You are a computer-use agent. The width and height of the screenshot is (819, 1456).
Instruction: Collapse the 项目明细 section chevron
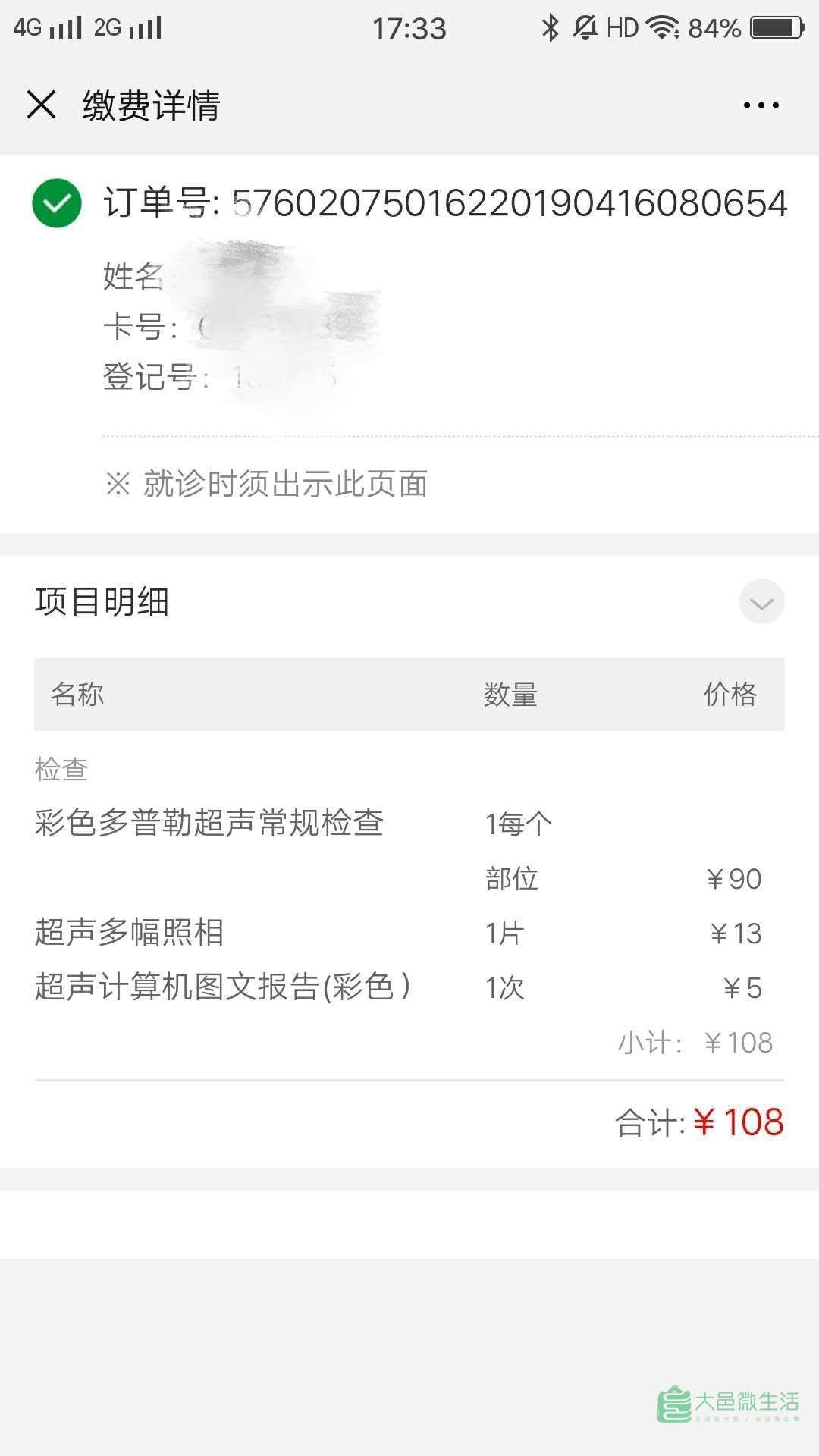(761, 602)
